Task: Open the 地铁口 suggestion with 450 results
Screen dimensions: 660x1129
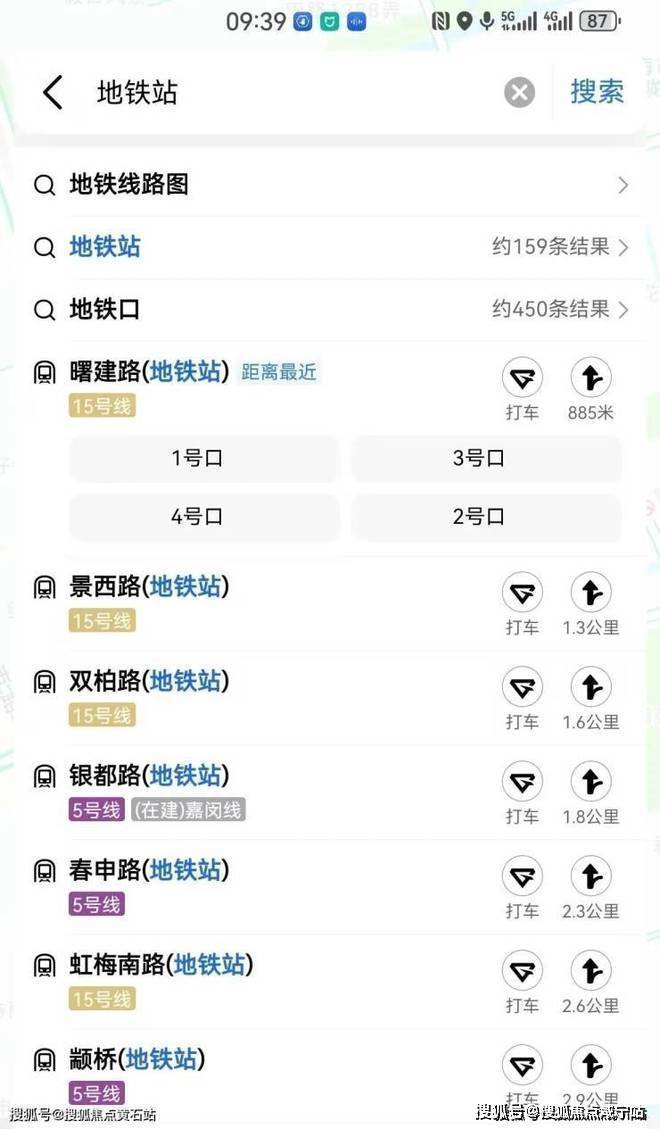Action: 330,310
